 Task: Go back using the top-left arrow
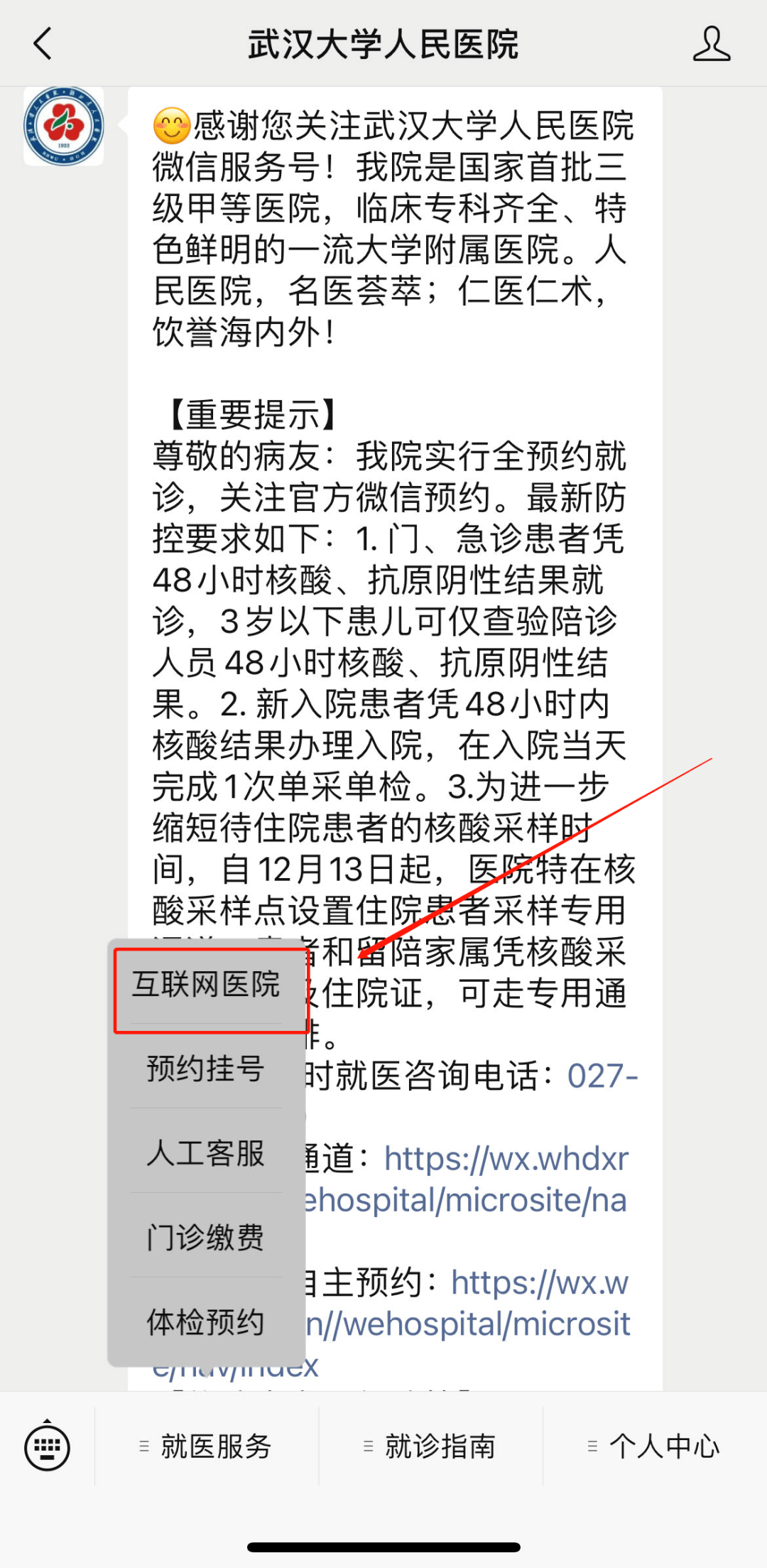43,44
